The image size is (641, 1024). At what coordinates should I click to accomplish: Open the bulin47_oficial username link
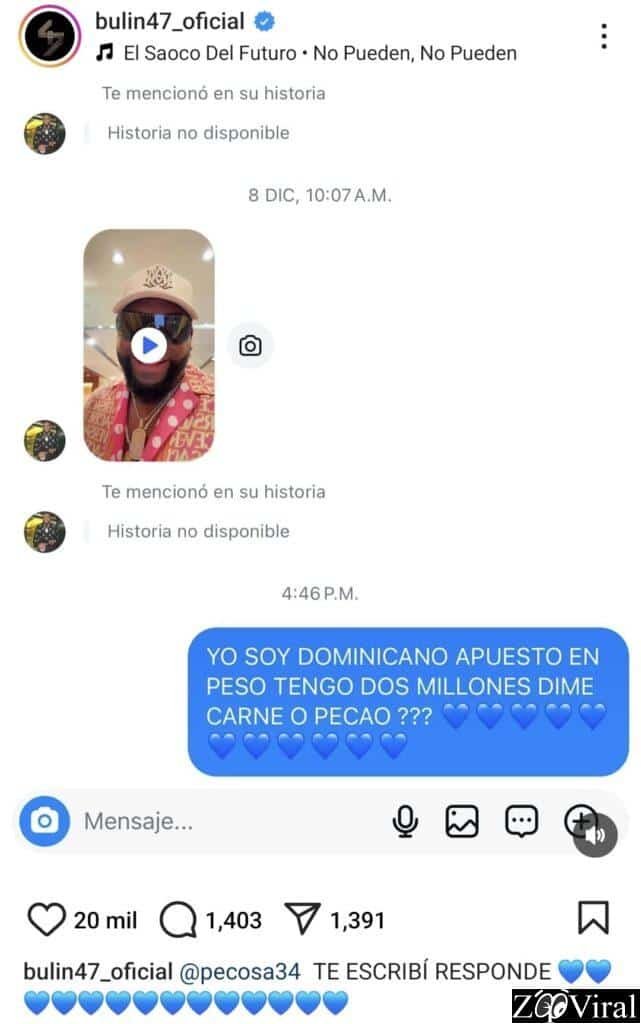tap(169, 21)
